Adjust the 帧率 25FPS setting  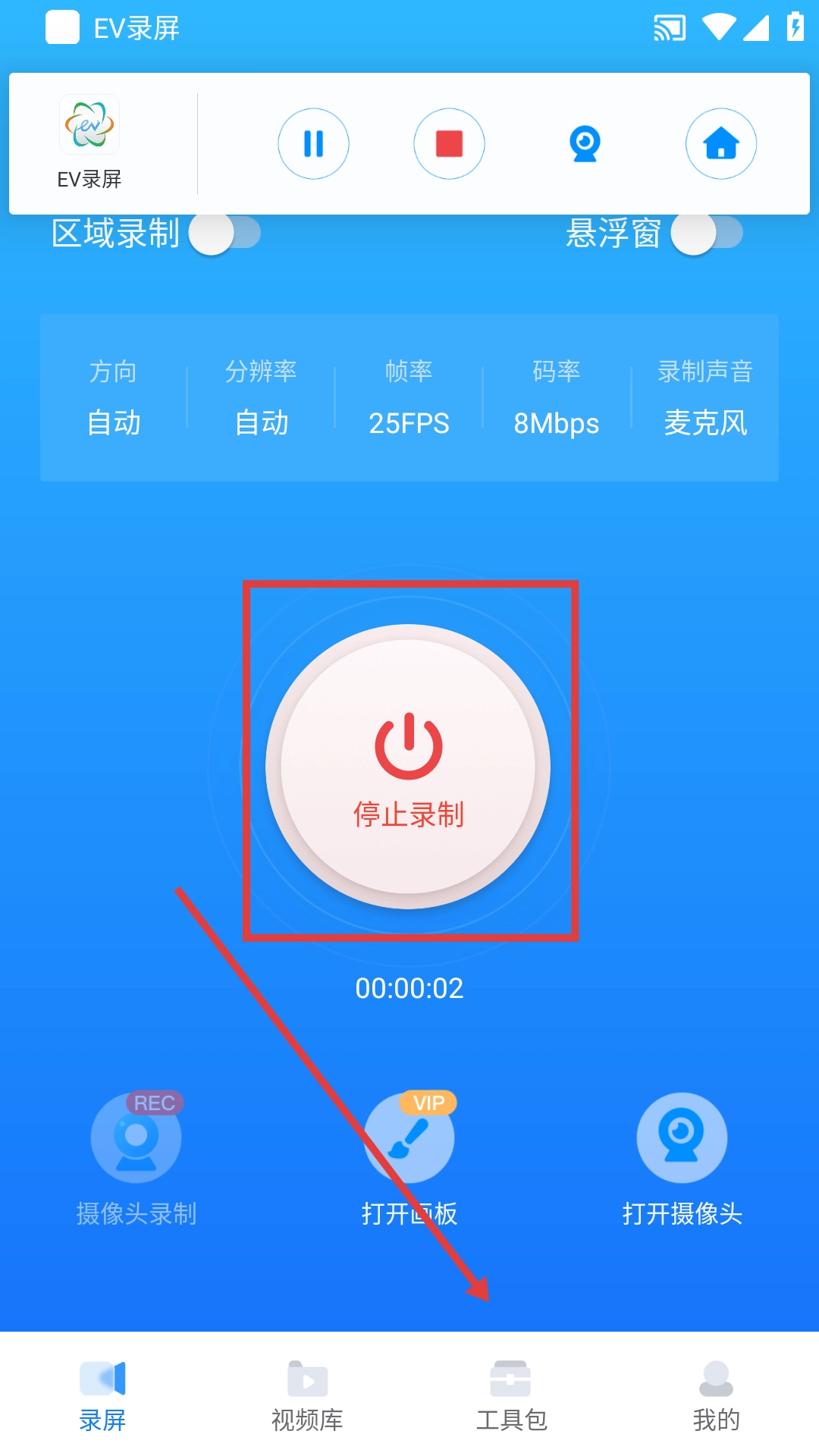pos(409,399)
